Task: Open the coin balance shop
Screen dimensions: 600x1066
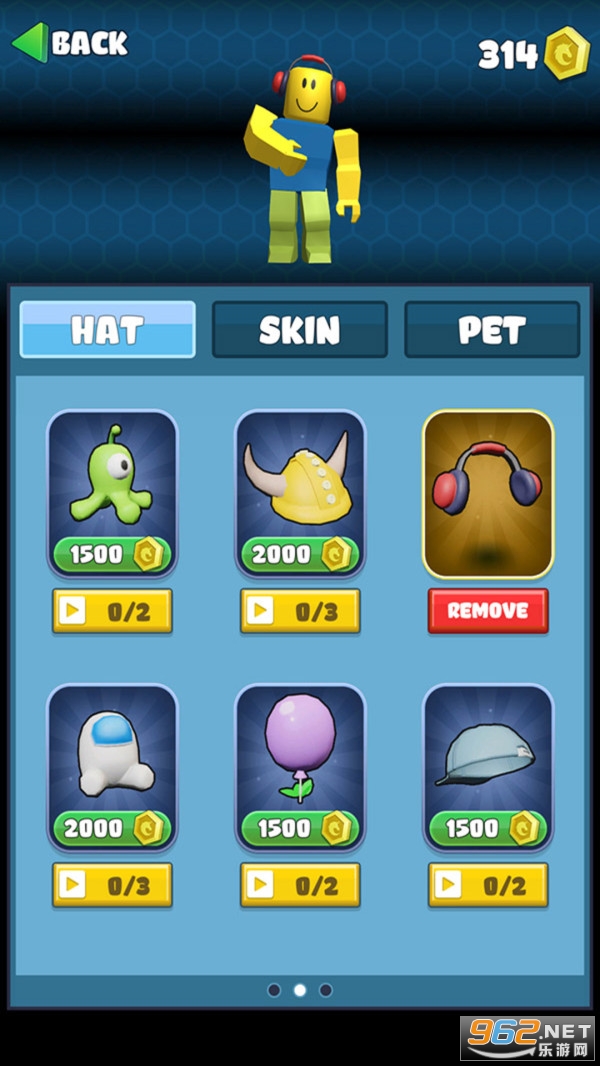Action: coord(533,54)
